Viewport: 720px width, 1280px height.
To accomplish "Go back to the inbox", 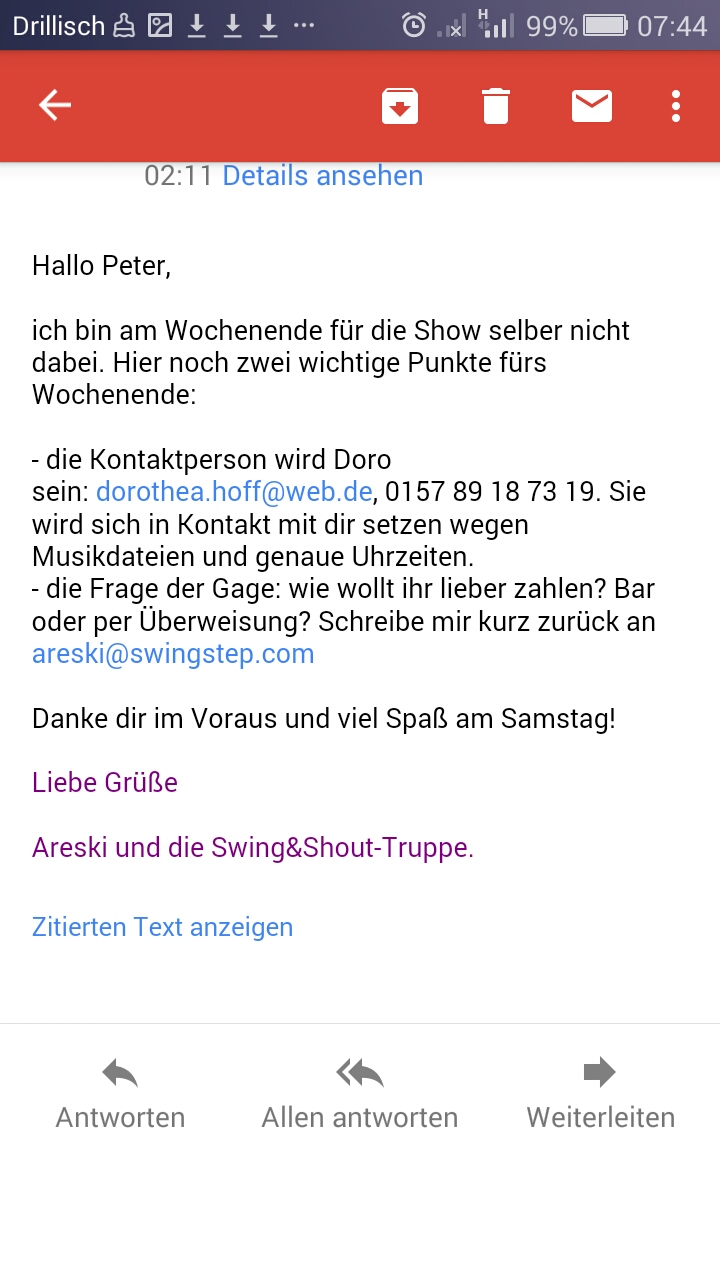I will [x=55, y=105].
